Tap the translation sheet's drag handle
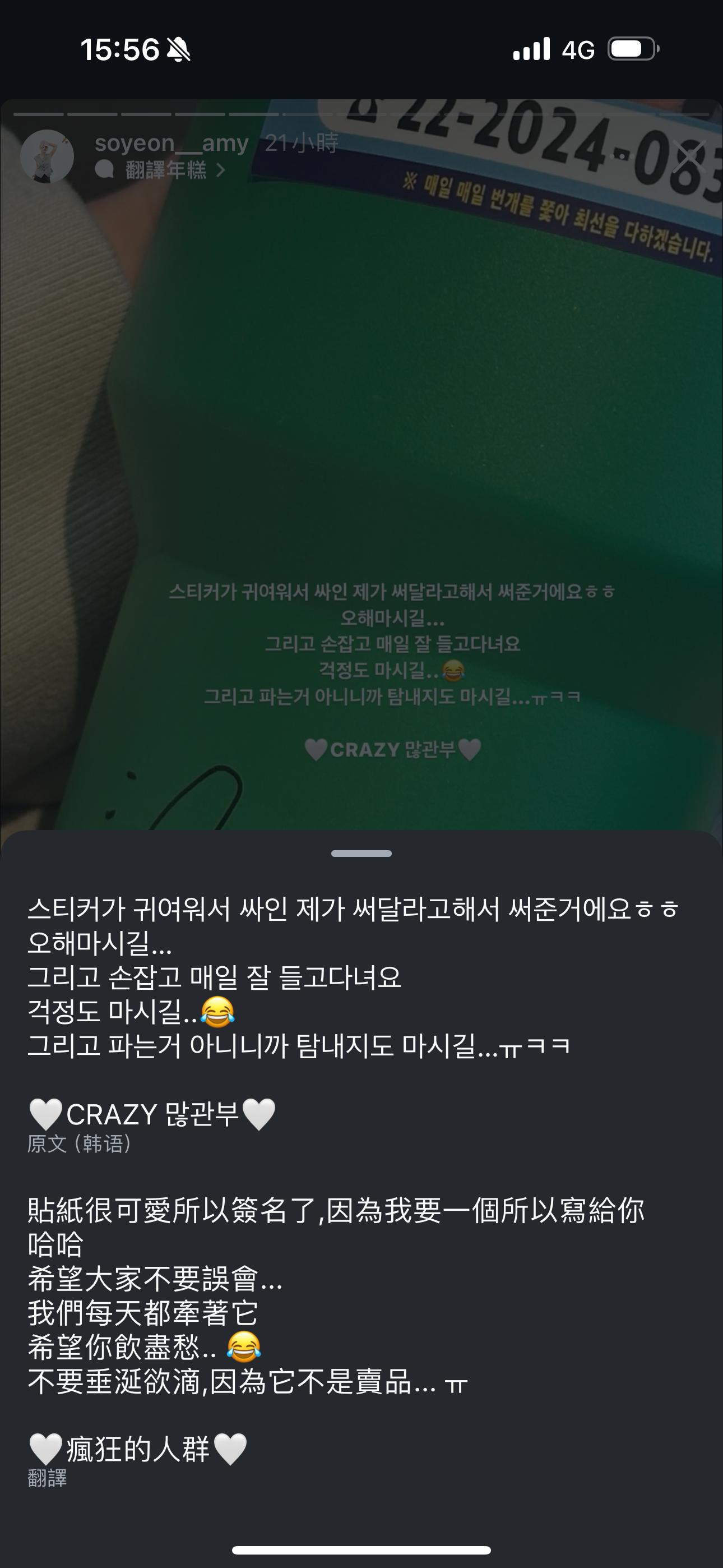 [361, 854]
